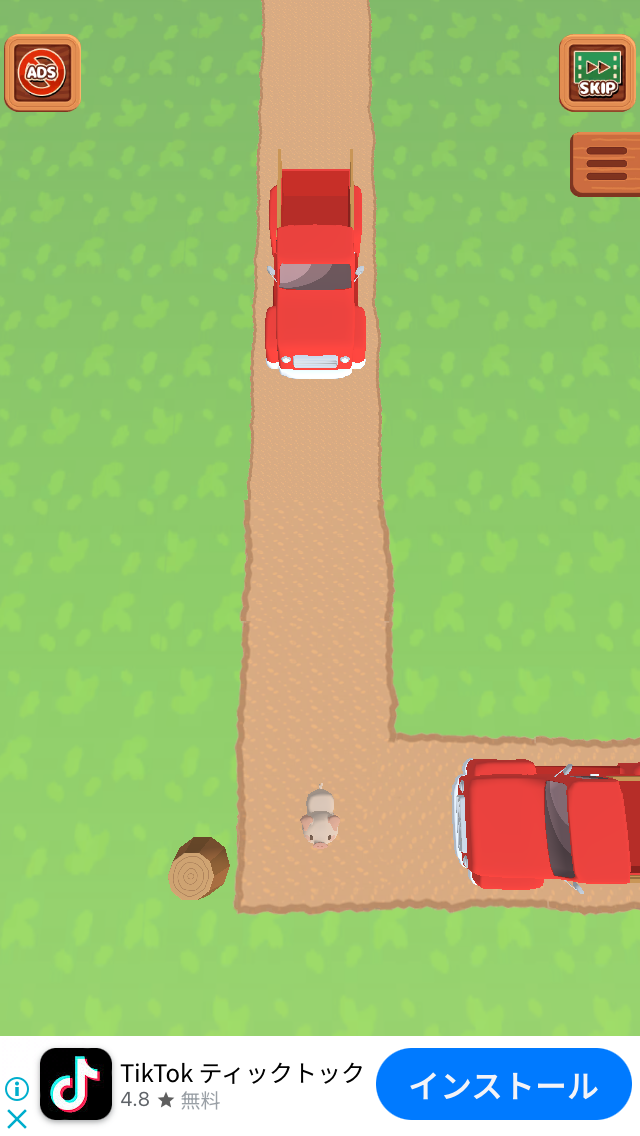Open the ad info icon
The width and height of the screenshot is (640, 1136).
point(16,1088)
